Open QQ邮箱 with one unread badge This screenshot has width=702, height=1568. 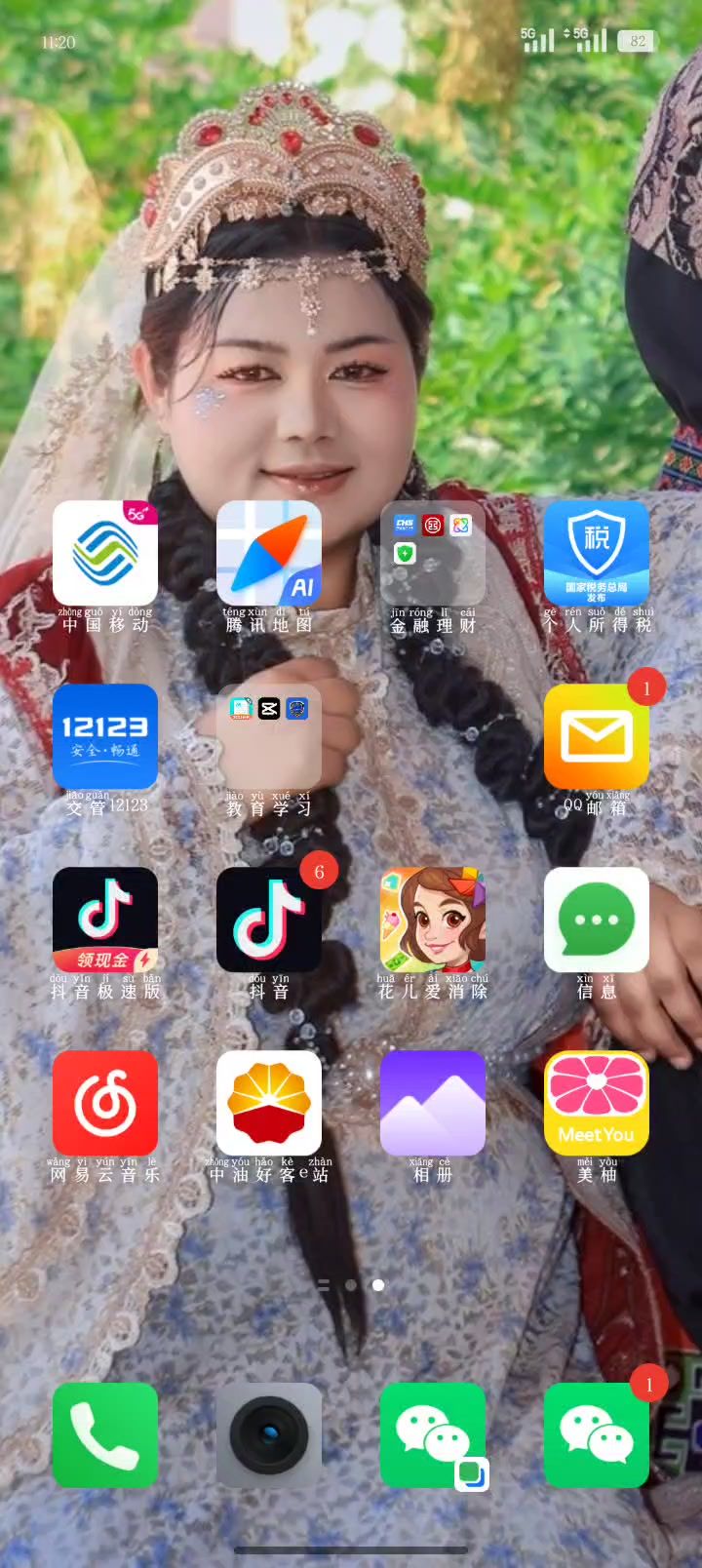[597, 736]
